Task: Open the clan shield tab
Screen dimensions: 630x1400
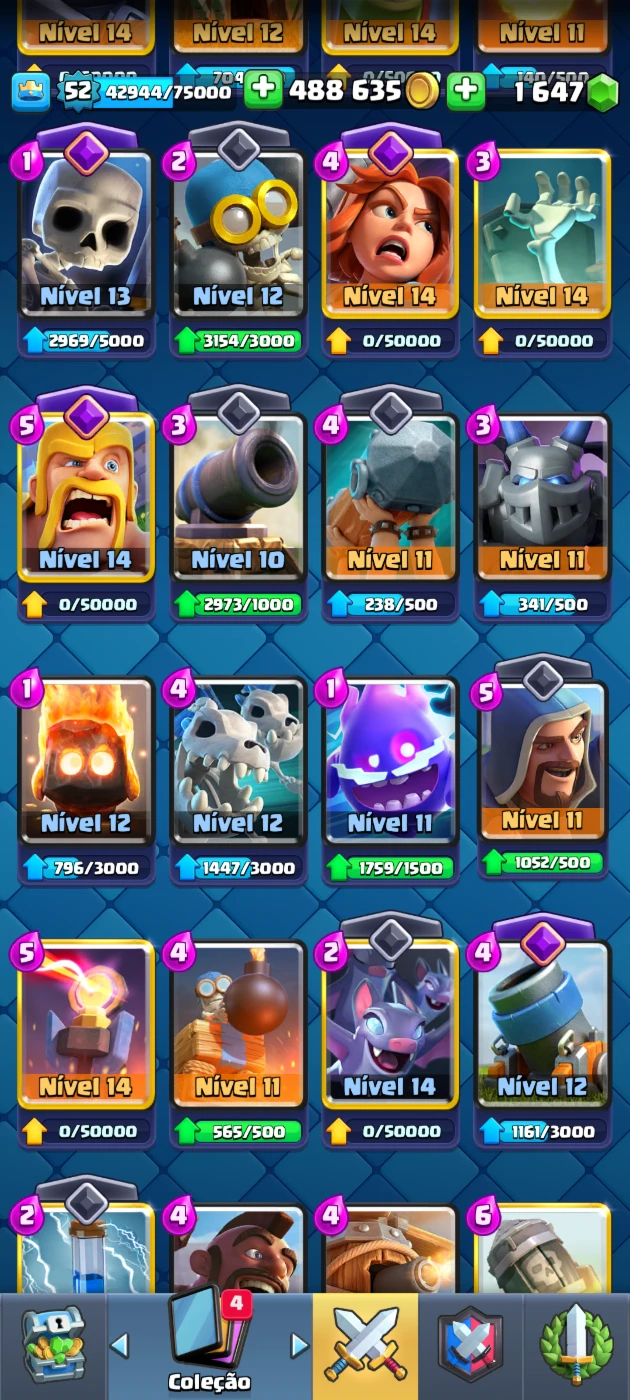Action: coord(471,1345)
